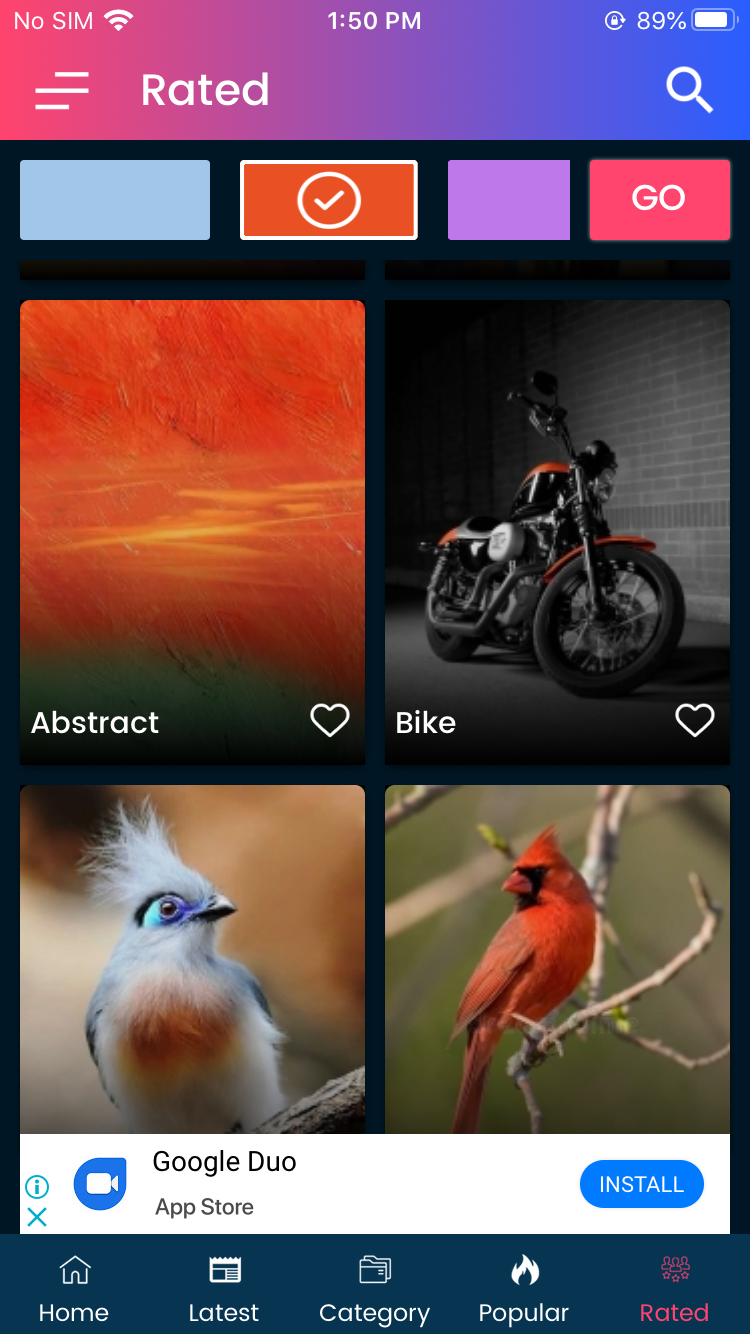Switch to the Home tab
Screen dimensions: 750x1334
(74, 1285)
